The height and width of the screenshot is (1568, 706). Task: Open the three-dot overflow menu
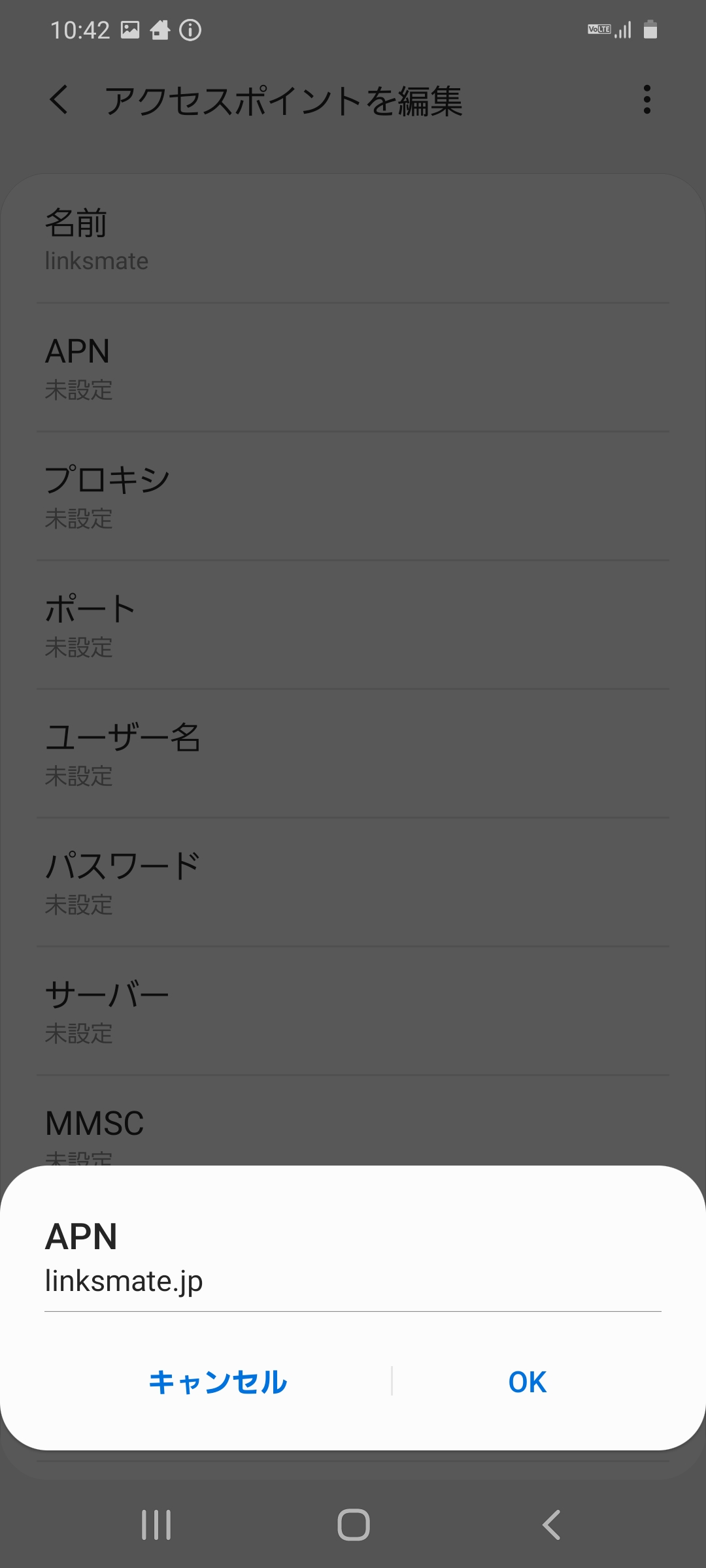pyautogui.click(x=647, y=99)
